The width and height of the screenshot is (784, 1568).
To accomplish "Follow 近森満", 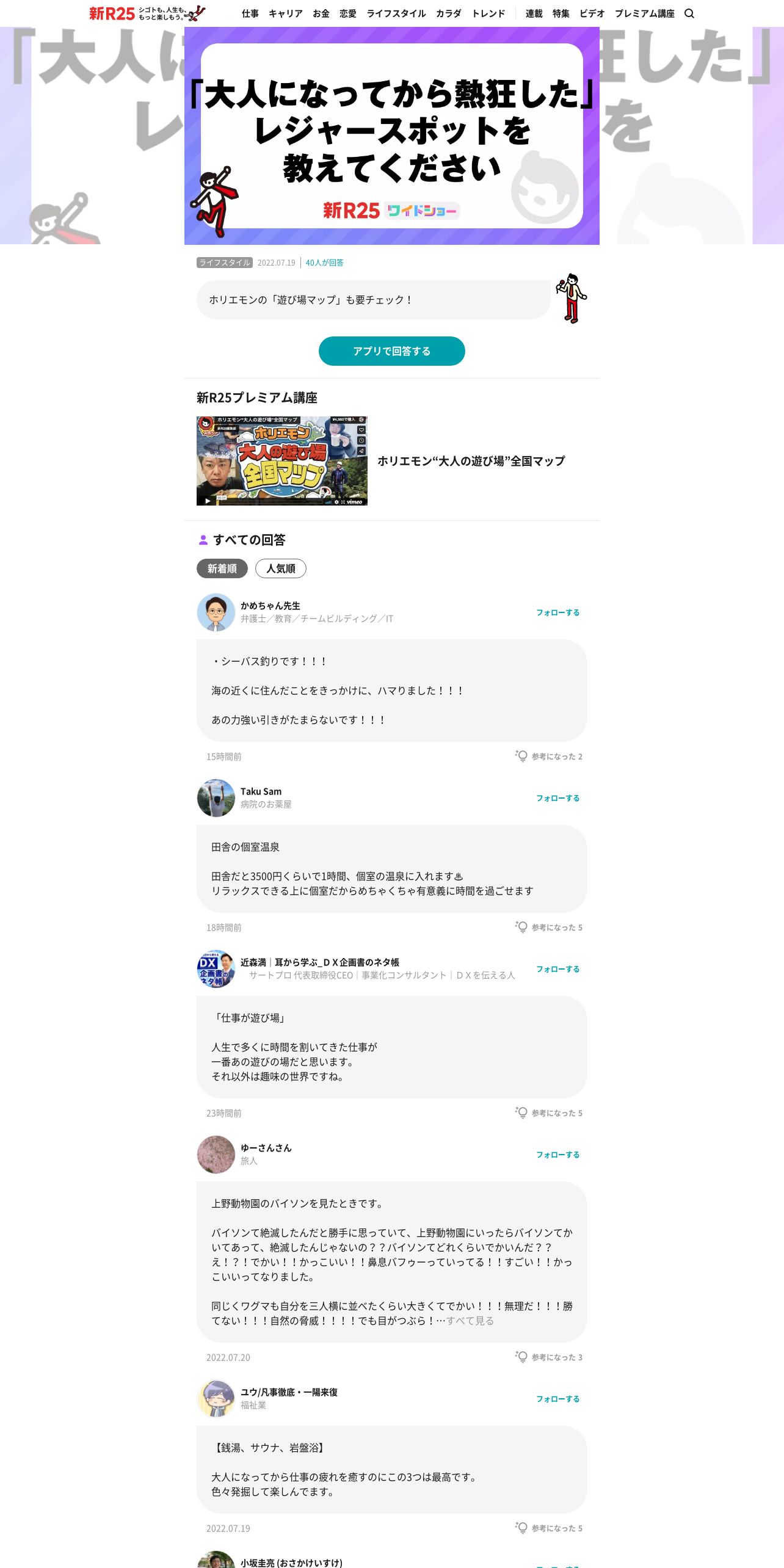I will (558, 969).
